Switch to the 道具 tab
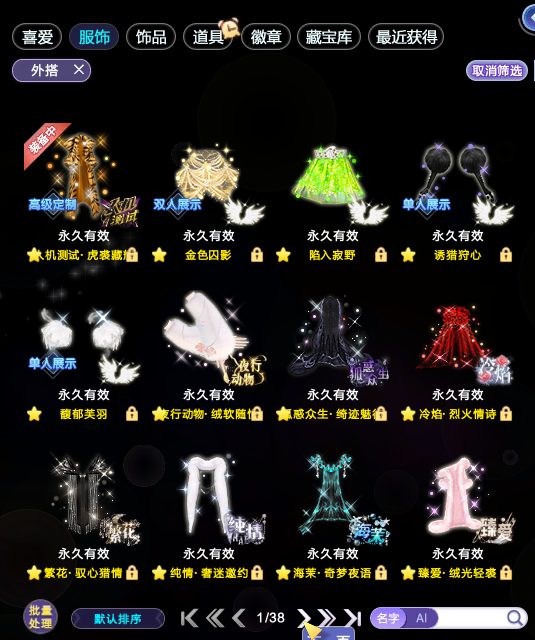Screen dimensions: 535x640 click(x=209, y=37)
